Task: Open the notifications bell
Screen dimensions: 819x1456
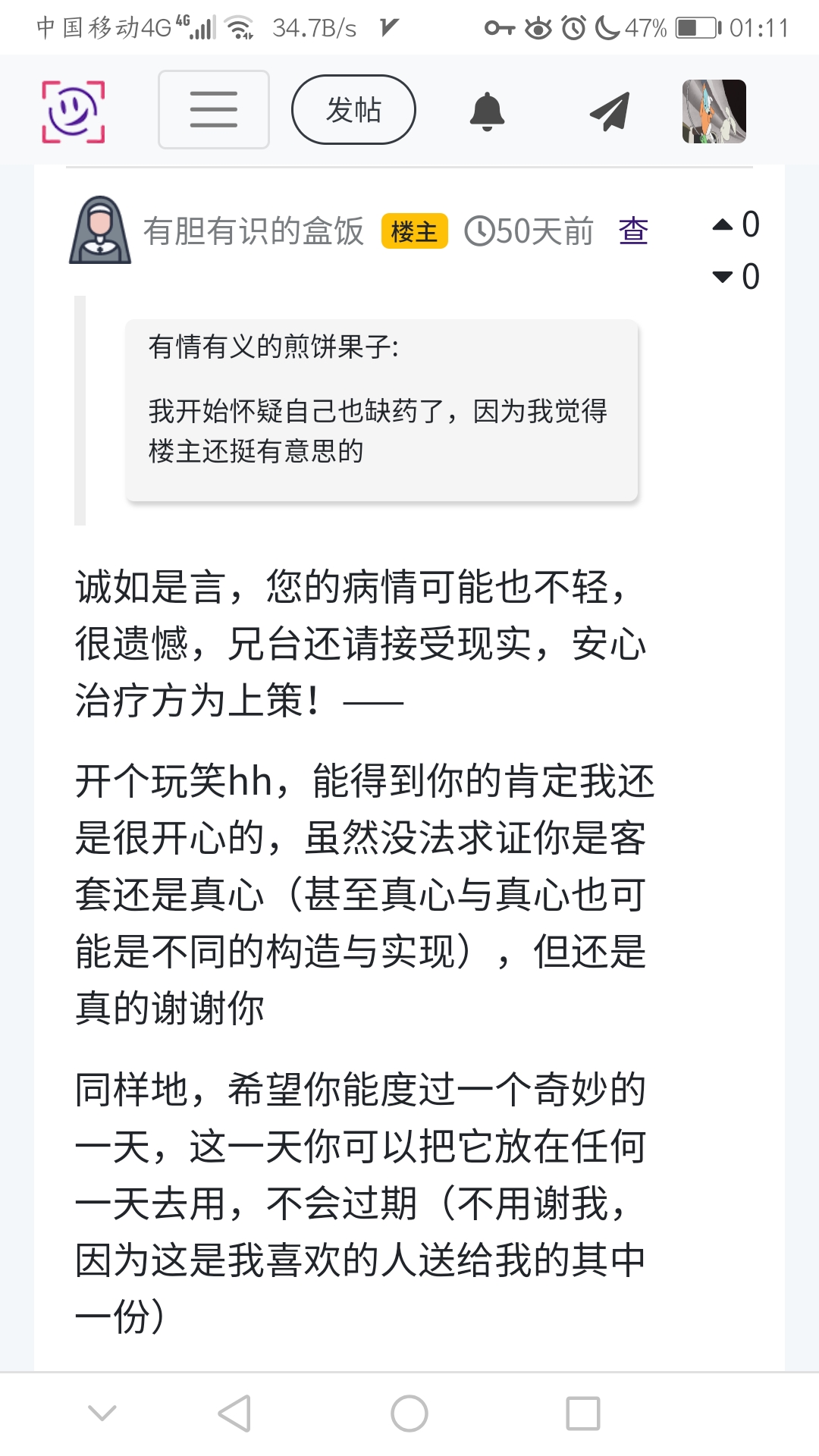Action: click(487, 111)
